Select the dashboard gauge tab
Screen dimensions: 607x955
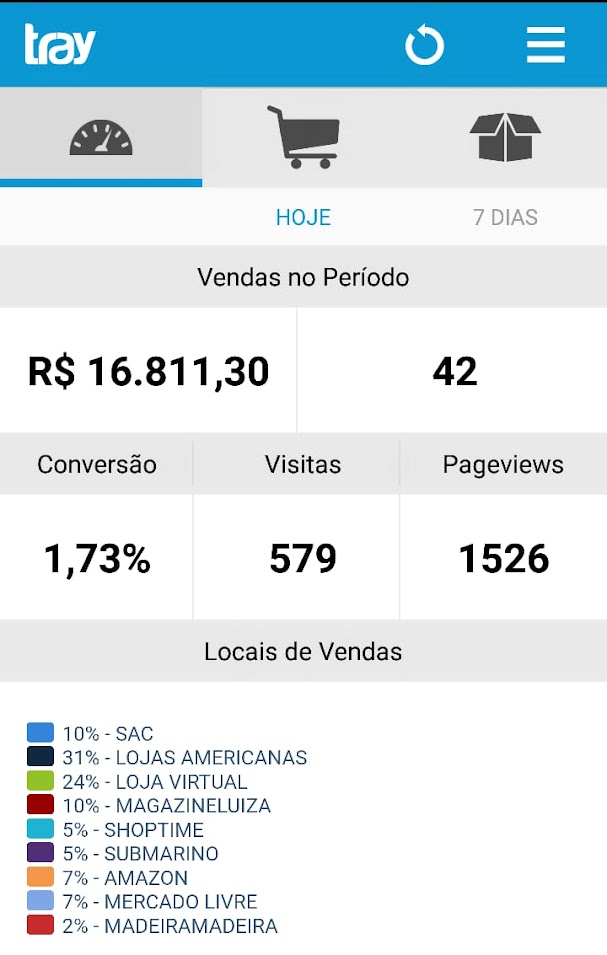[x=101, y=138]
